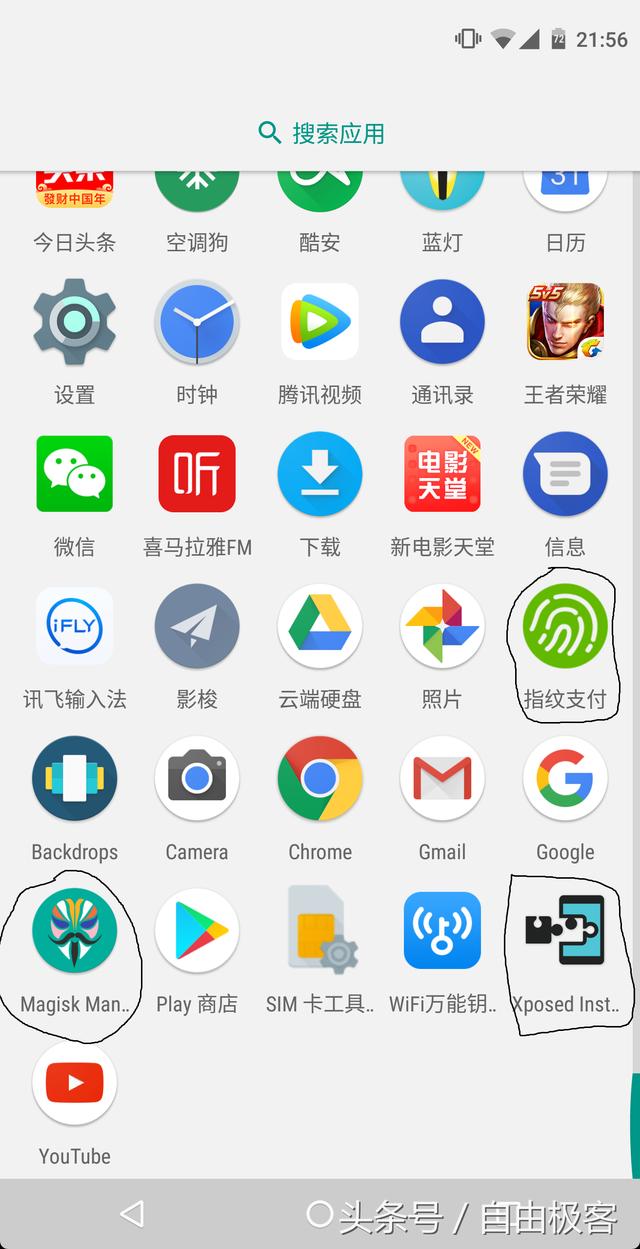640x1249 pixels.
Task: Launch the 时钟 clock app
Action: (197, 323)
